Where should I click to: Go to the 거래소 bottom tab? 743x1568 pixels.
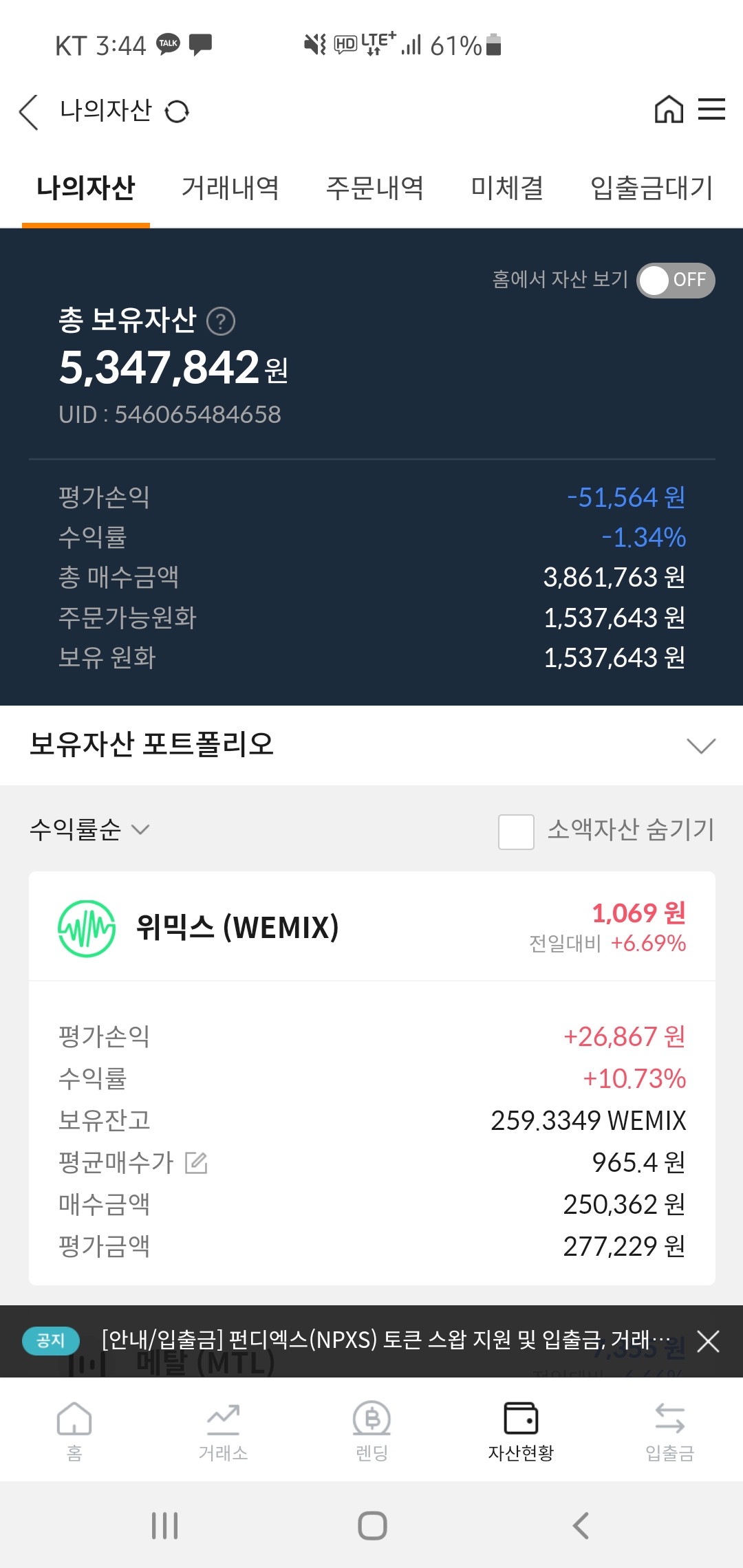click(223, 1432)
